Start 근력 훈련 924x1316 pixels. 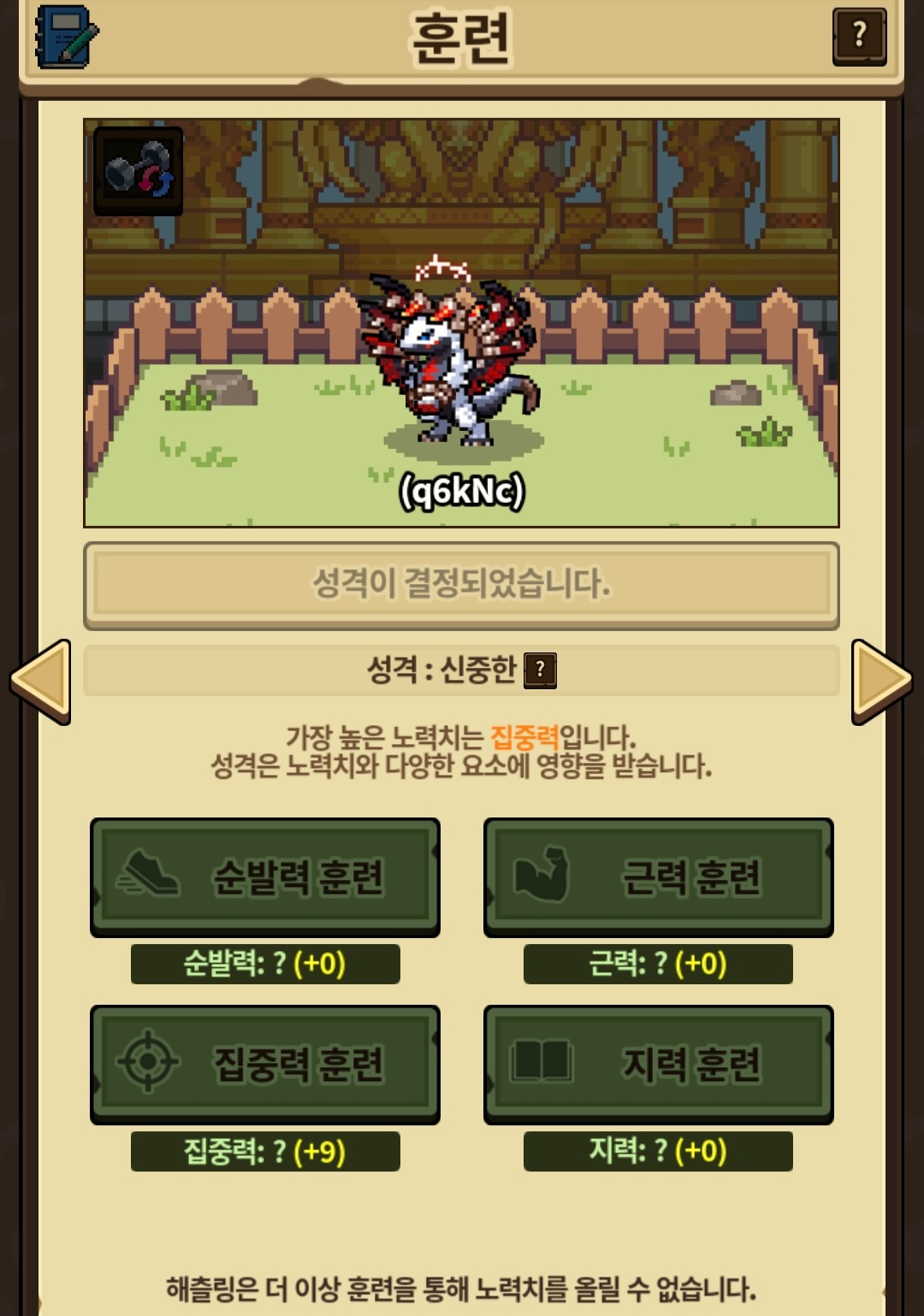[x=658, y=876]
